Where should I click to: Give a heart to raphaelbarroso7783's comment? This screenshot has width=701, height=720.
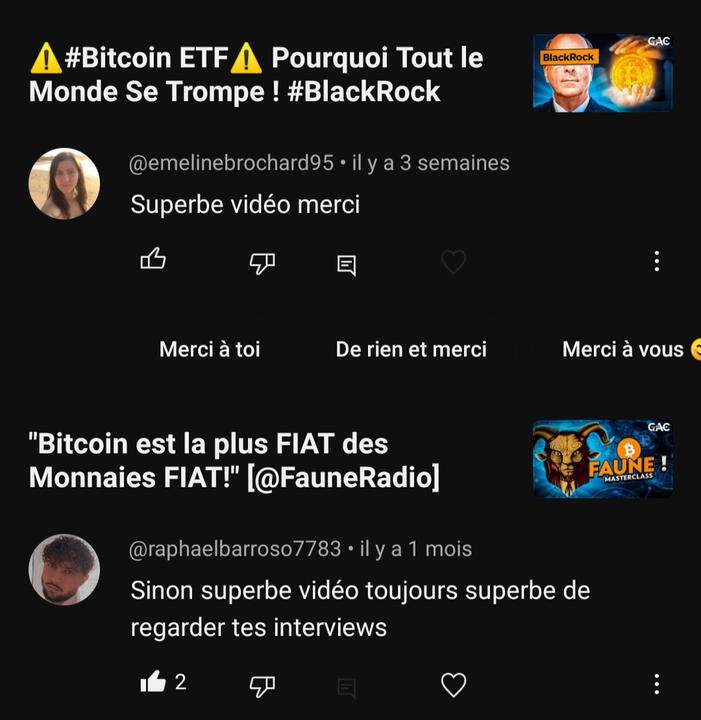(x=454, y=684)
